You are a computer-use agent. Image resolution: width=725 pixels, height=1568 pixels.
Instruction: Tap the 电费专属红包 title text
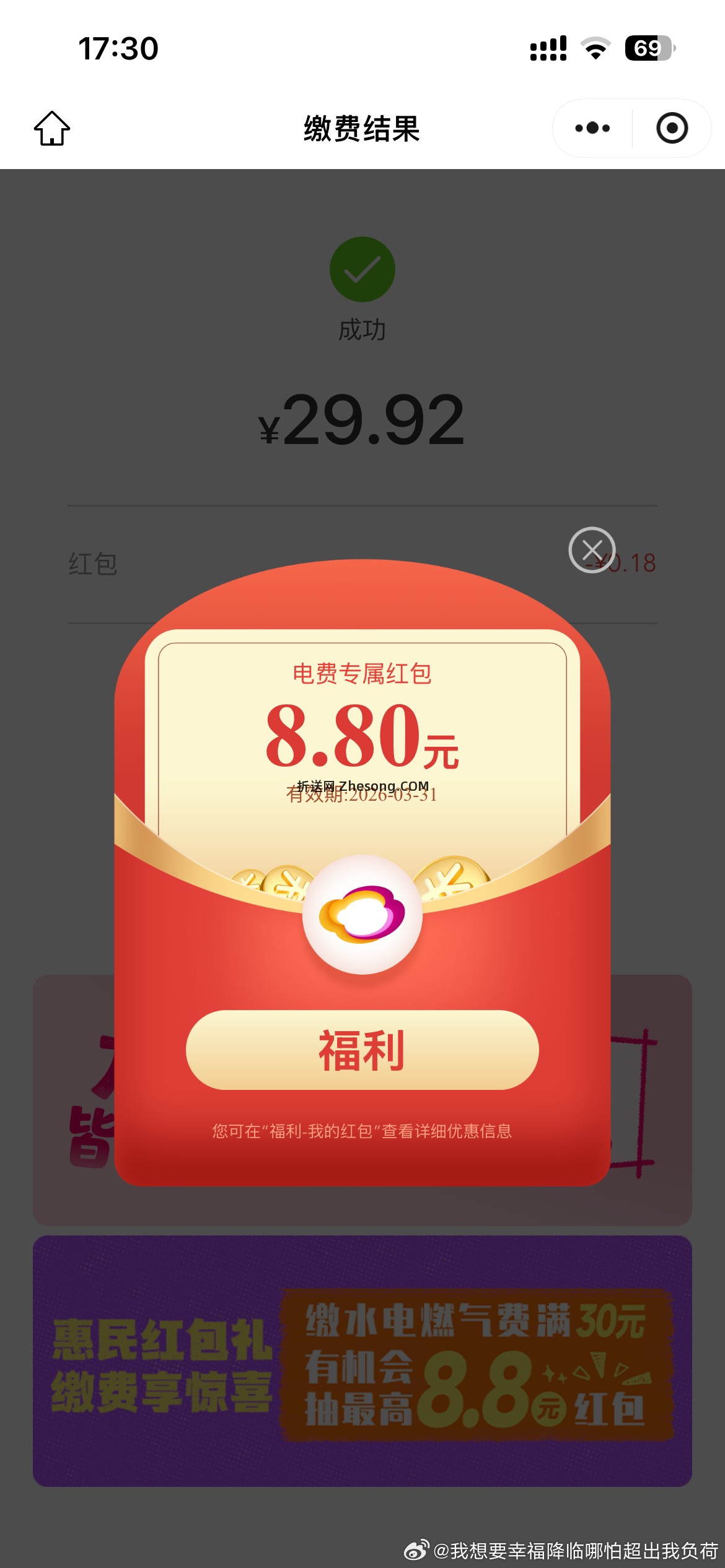tap(361, 676)
